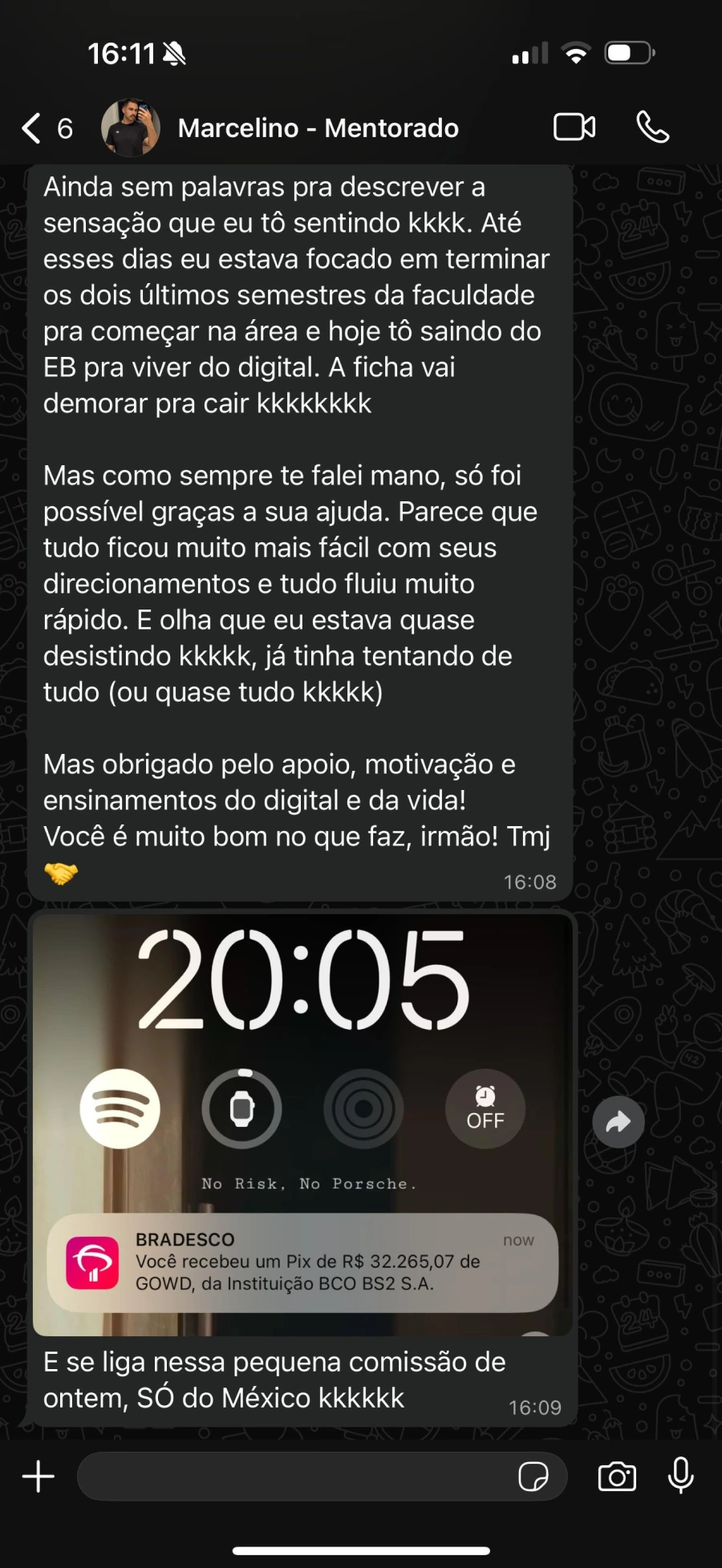
Task: Open the Bradesco Pix screenshot image
Action: [302, 1123]
